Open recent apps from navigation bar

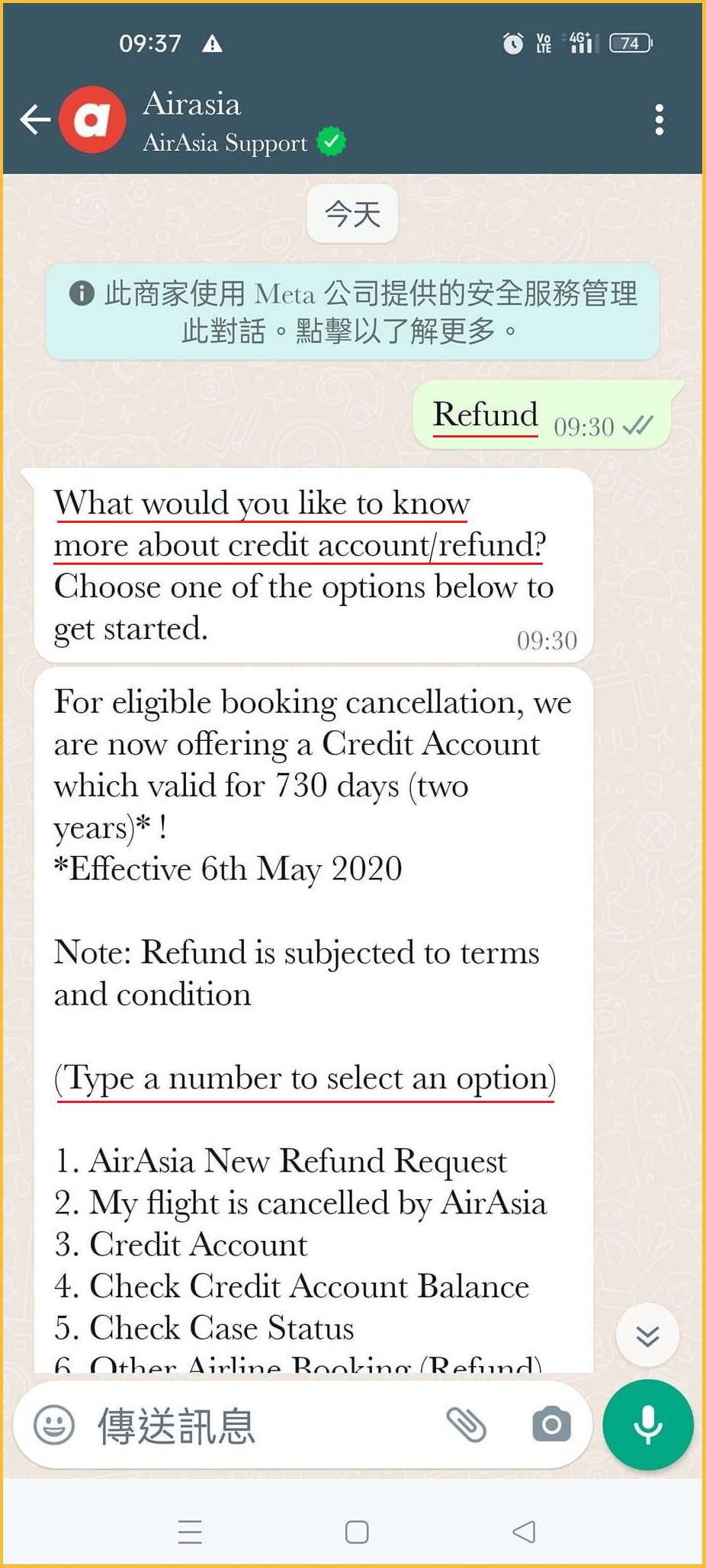(x=190, y=1532)
